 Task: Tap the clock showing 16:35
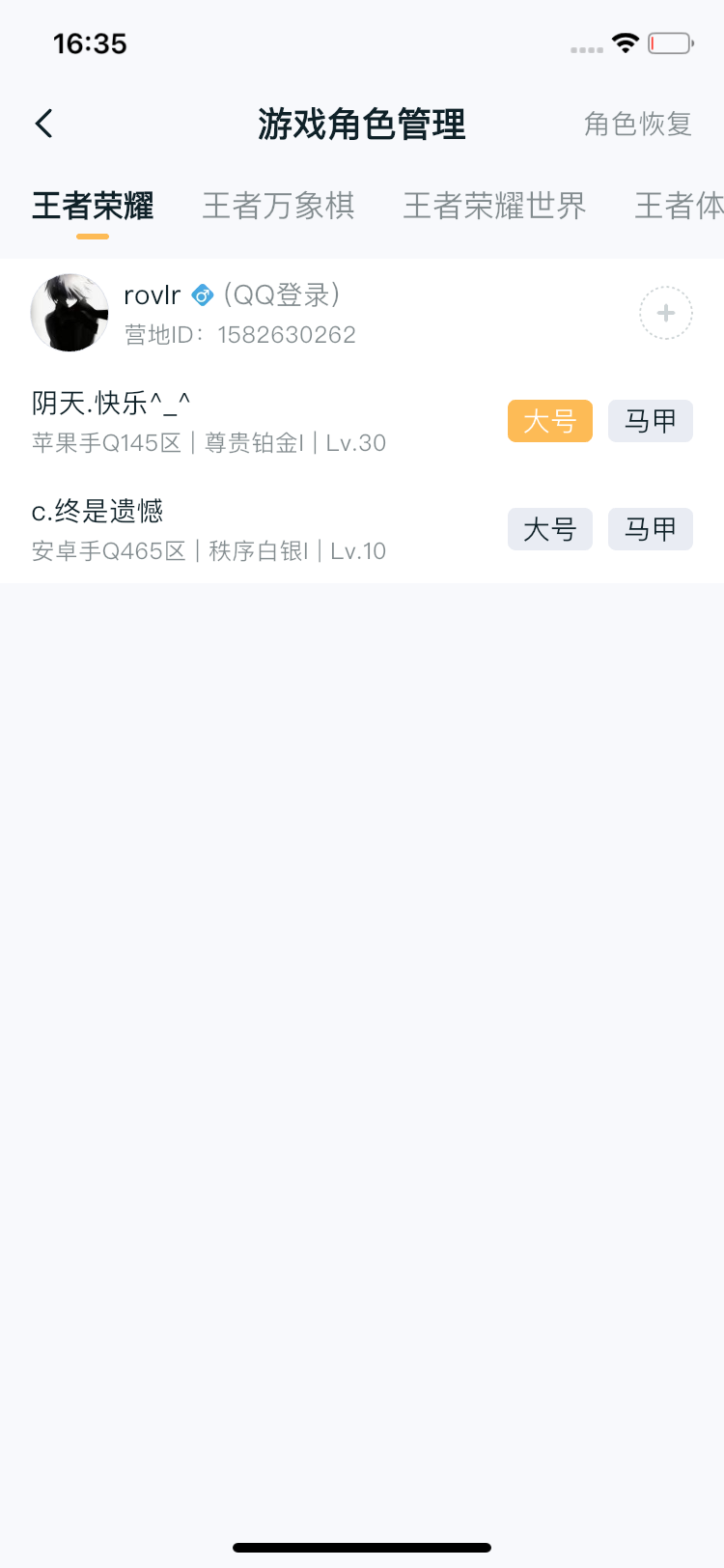[92, 42]
